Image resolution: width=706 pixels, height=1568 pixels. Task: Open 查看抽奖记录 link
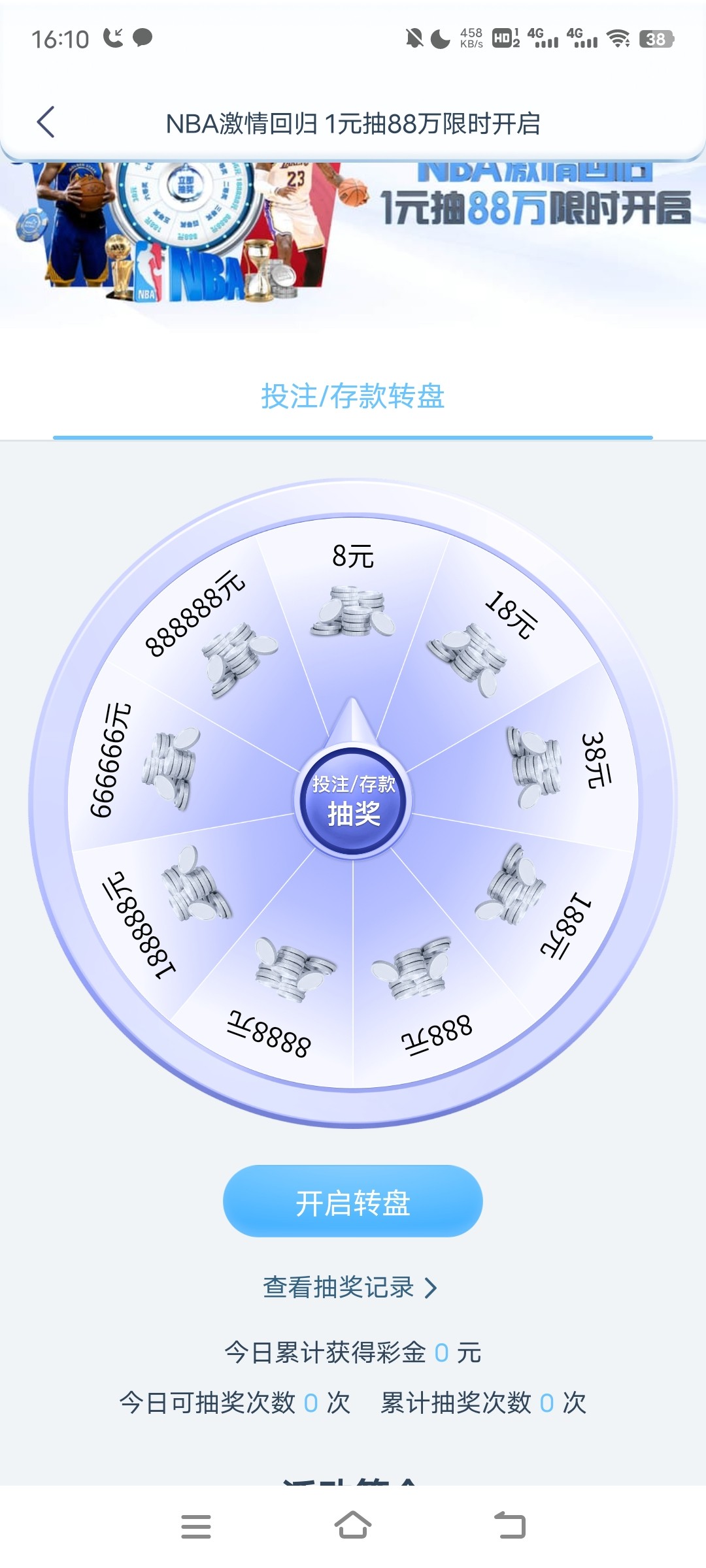pyautogui.click(x=350, y=1287)
